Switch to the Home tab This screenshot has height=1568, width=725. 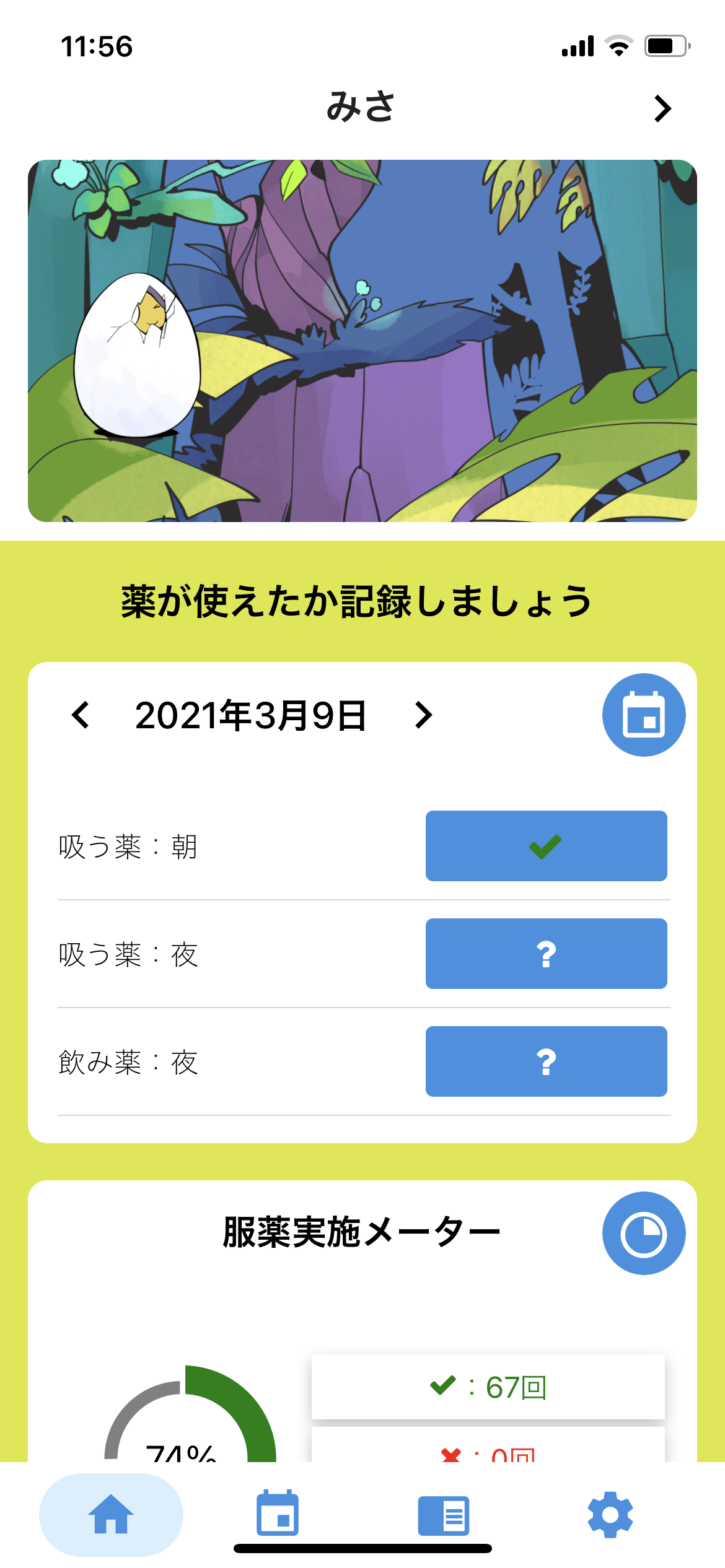pyautogui.click(x=111, y=1514)
